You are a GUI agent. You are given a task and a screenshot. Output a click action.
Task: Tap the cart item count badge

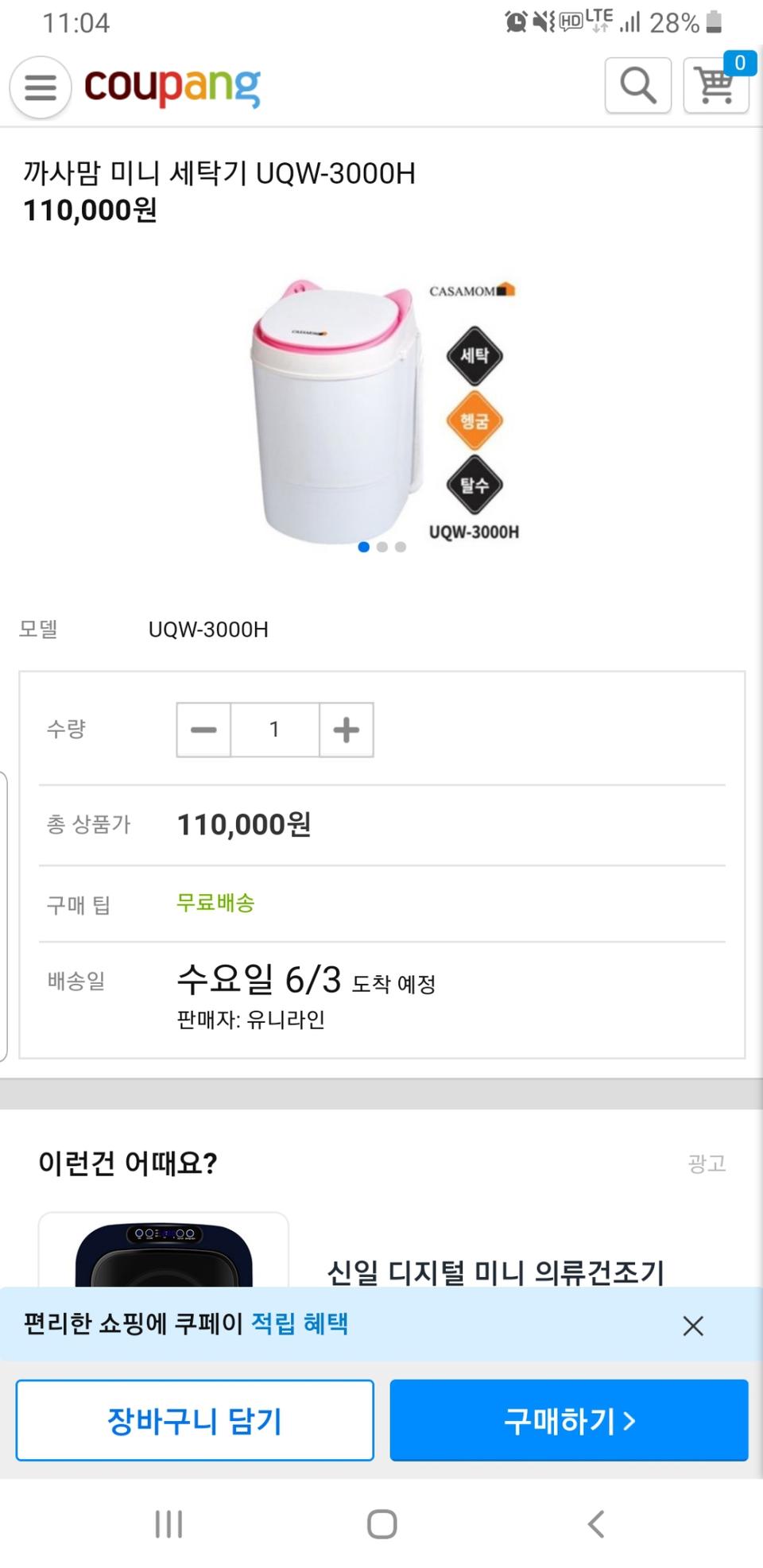click(x=739, y=64)
